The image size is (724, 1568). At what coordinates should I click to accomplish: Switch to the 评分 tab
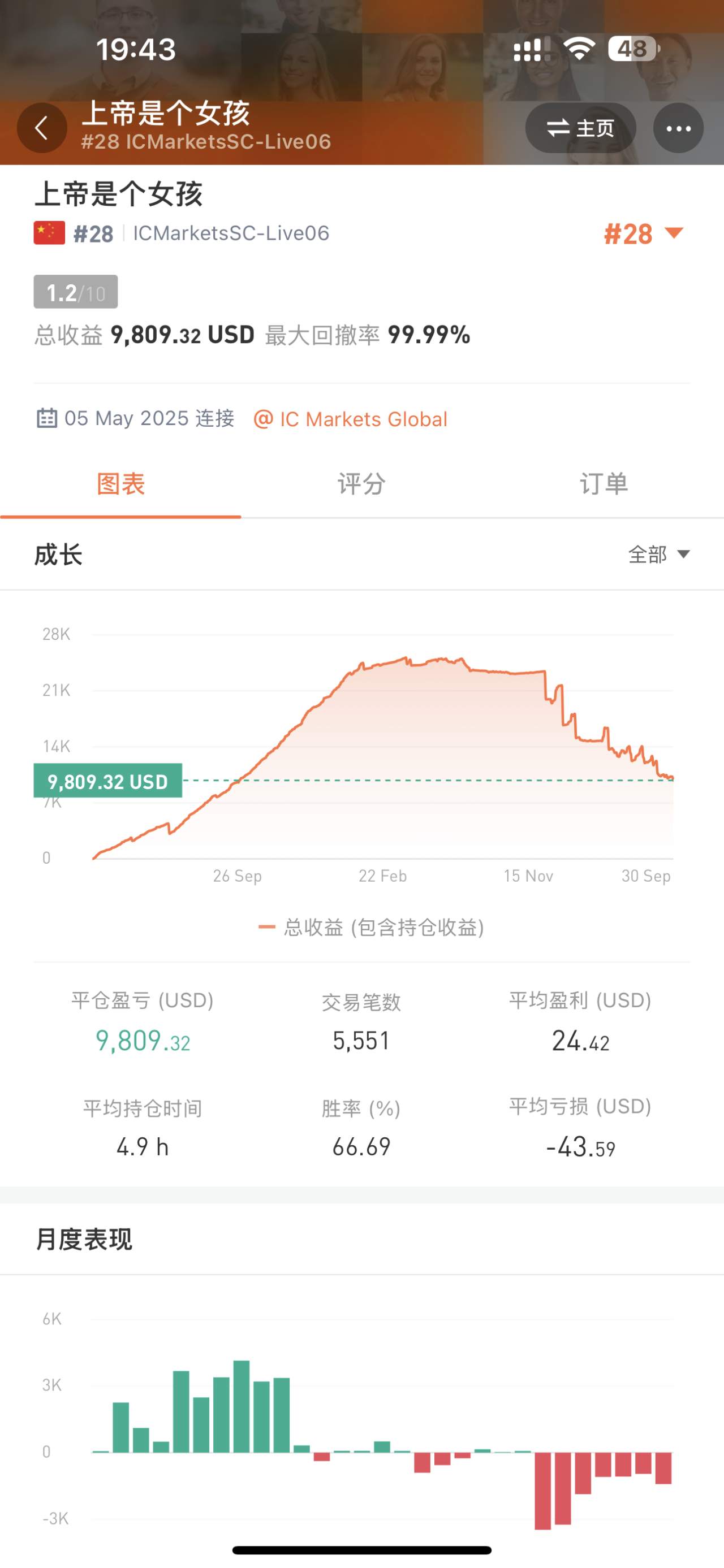(x=361, y=484)
